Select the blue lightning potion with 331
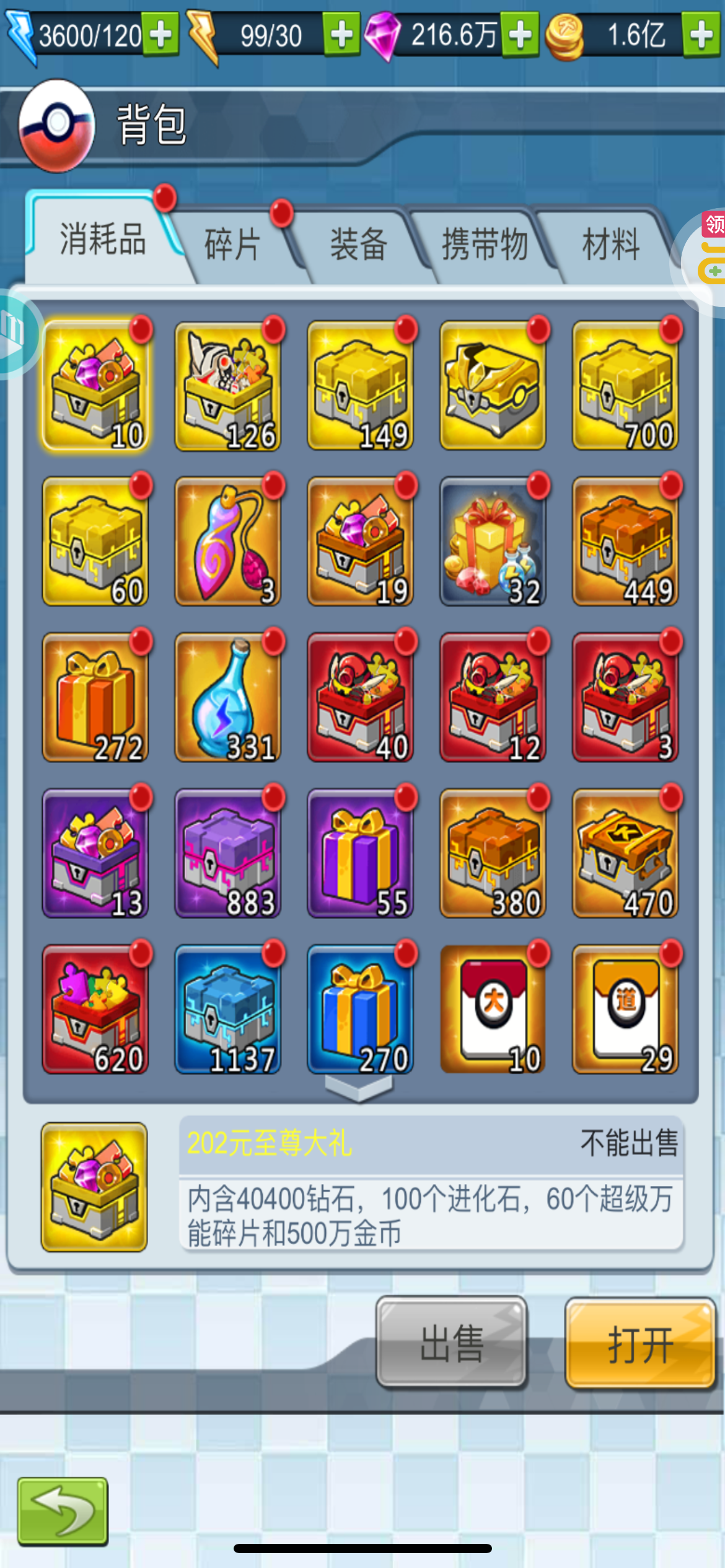 tap(227, 697)
